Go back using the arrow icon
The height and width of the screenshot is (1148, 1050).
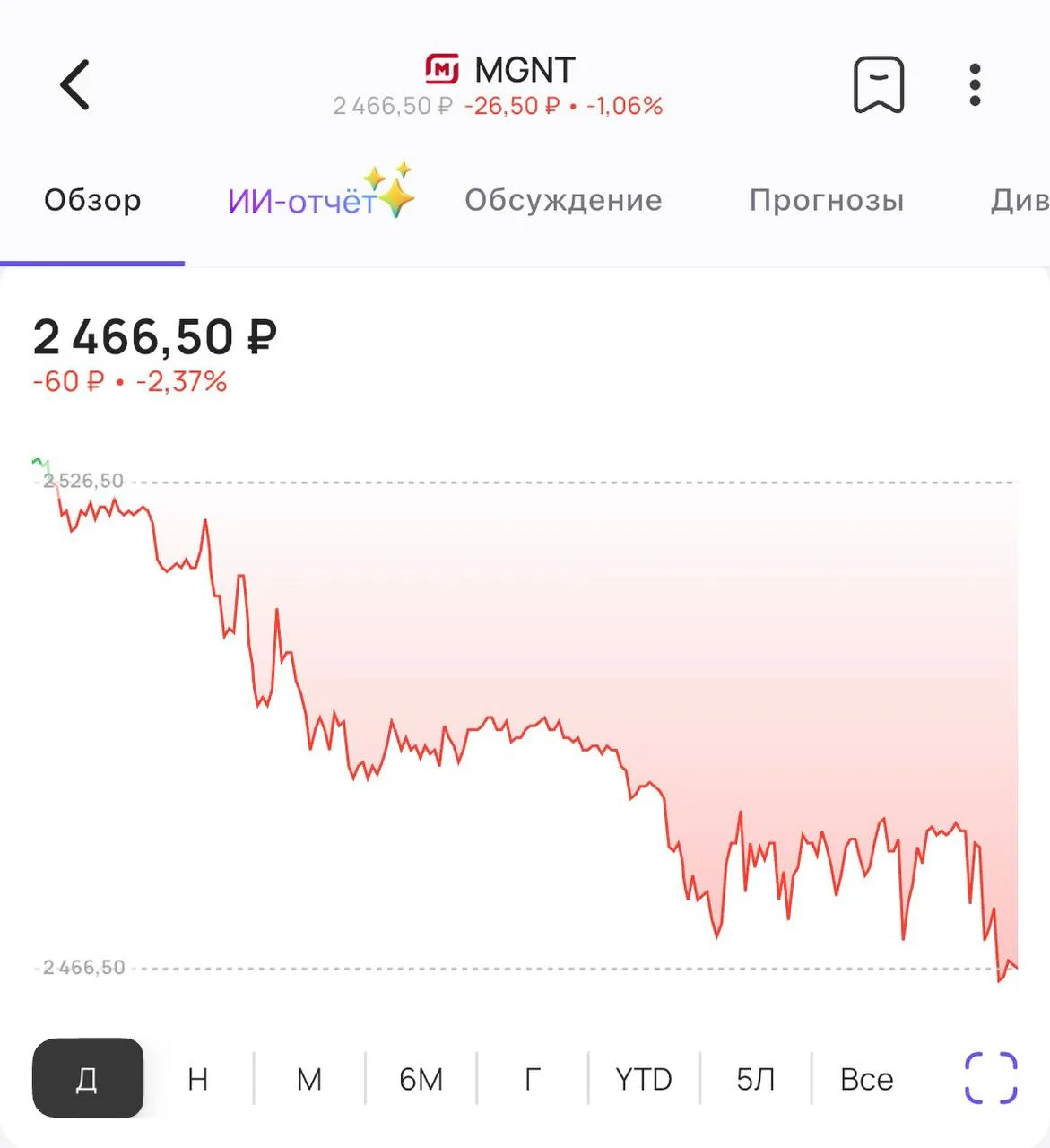tap(75, 85)
